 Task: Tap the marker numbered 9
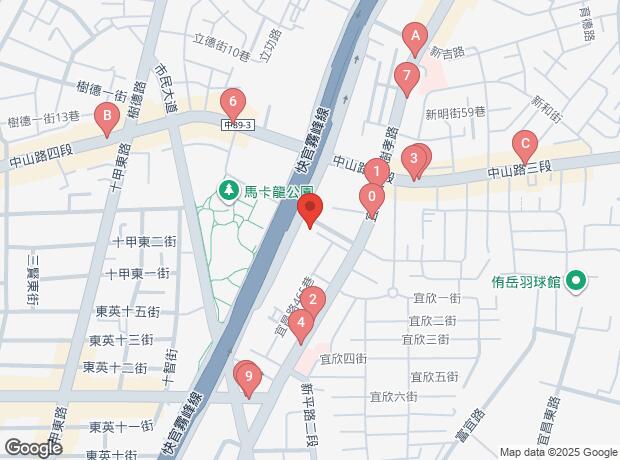(x=248, y=377)
